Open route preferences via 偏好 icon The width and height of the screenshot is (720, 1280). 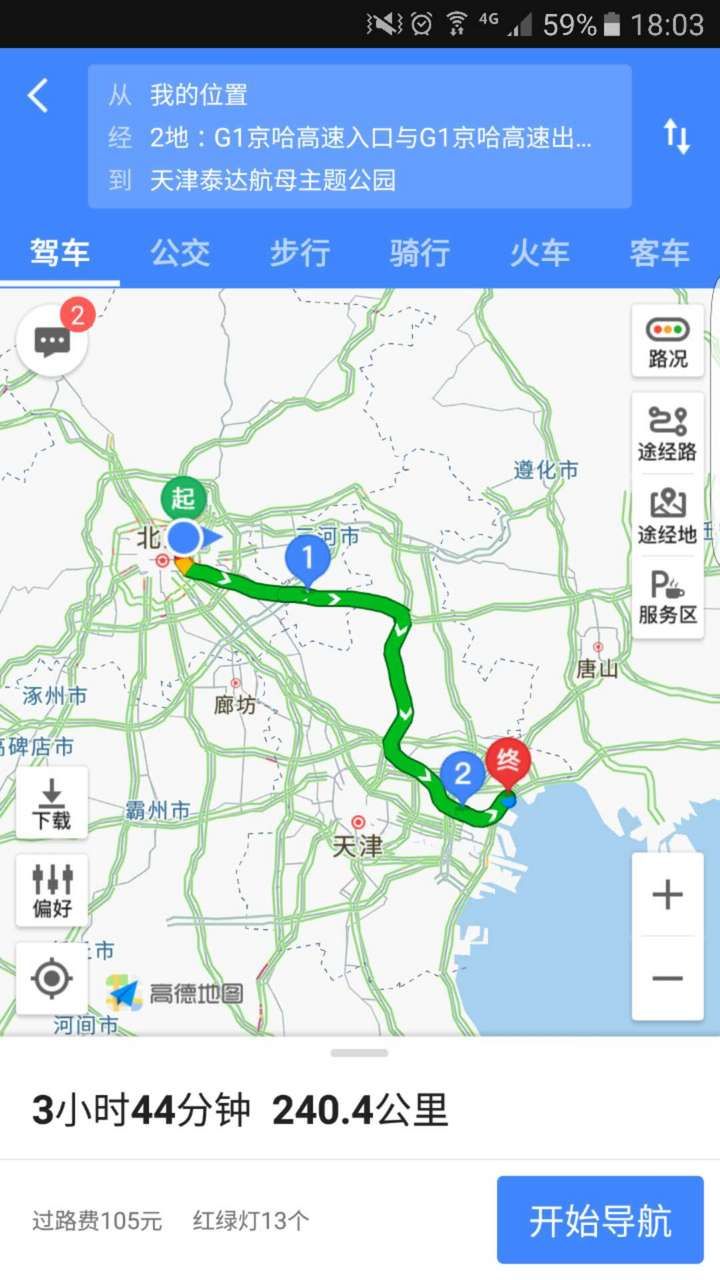coord(51,888)
